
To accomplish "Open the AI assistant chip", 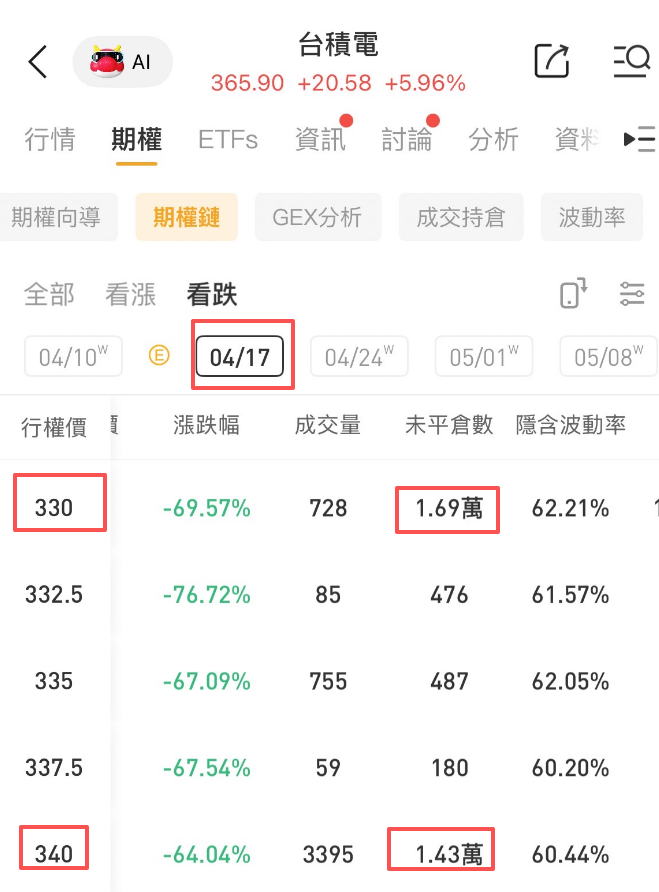I will pos(122,62).
